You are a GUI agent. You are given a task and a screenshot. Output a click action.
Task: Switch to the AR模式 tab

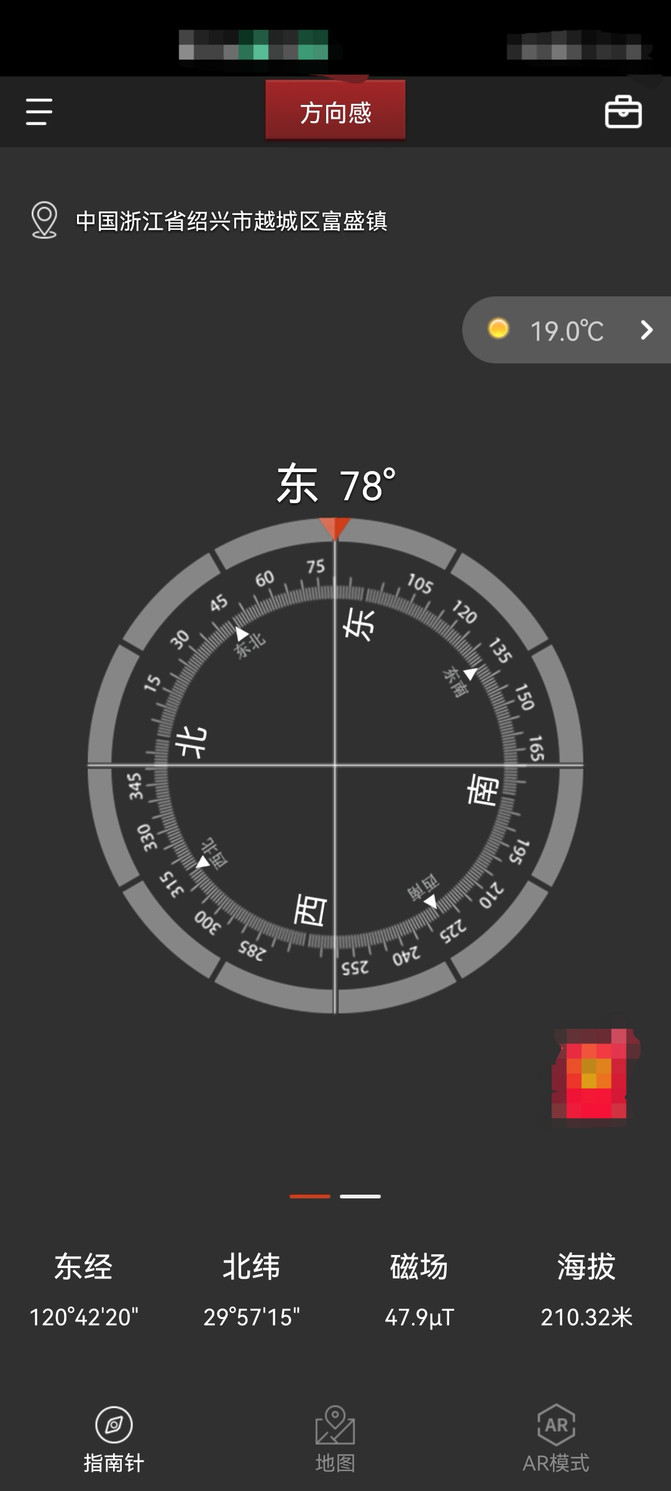click(556, 1438)
